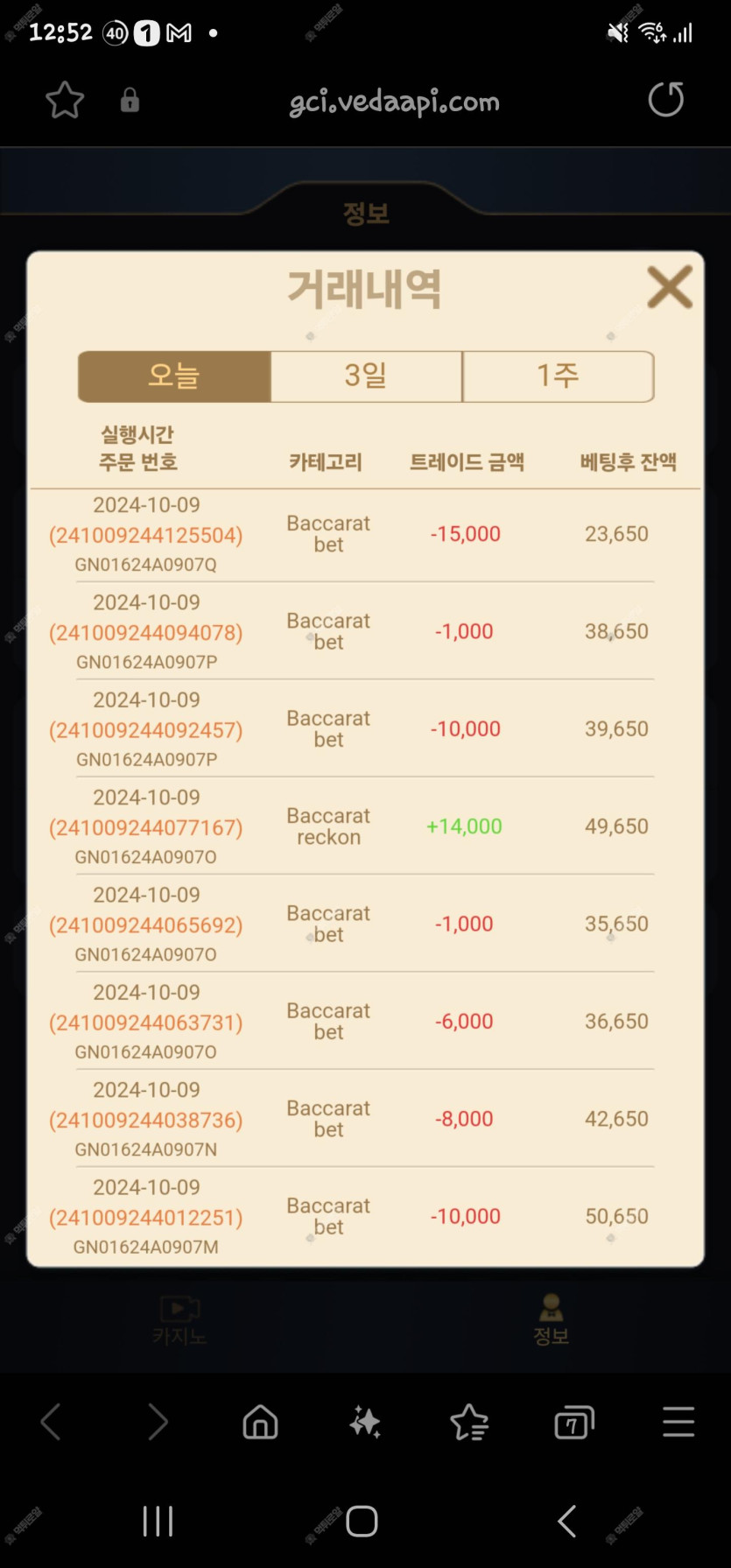Viewport: 731px width, 1568px height.
Task: Open the browser tab switcher
Action: pyautogui.click(x=574, y=1422)
